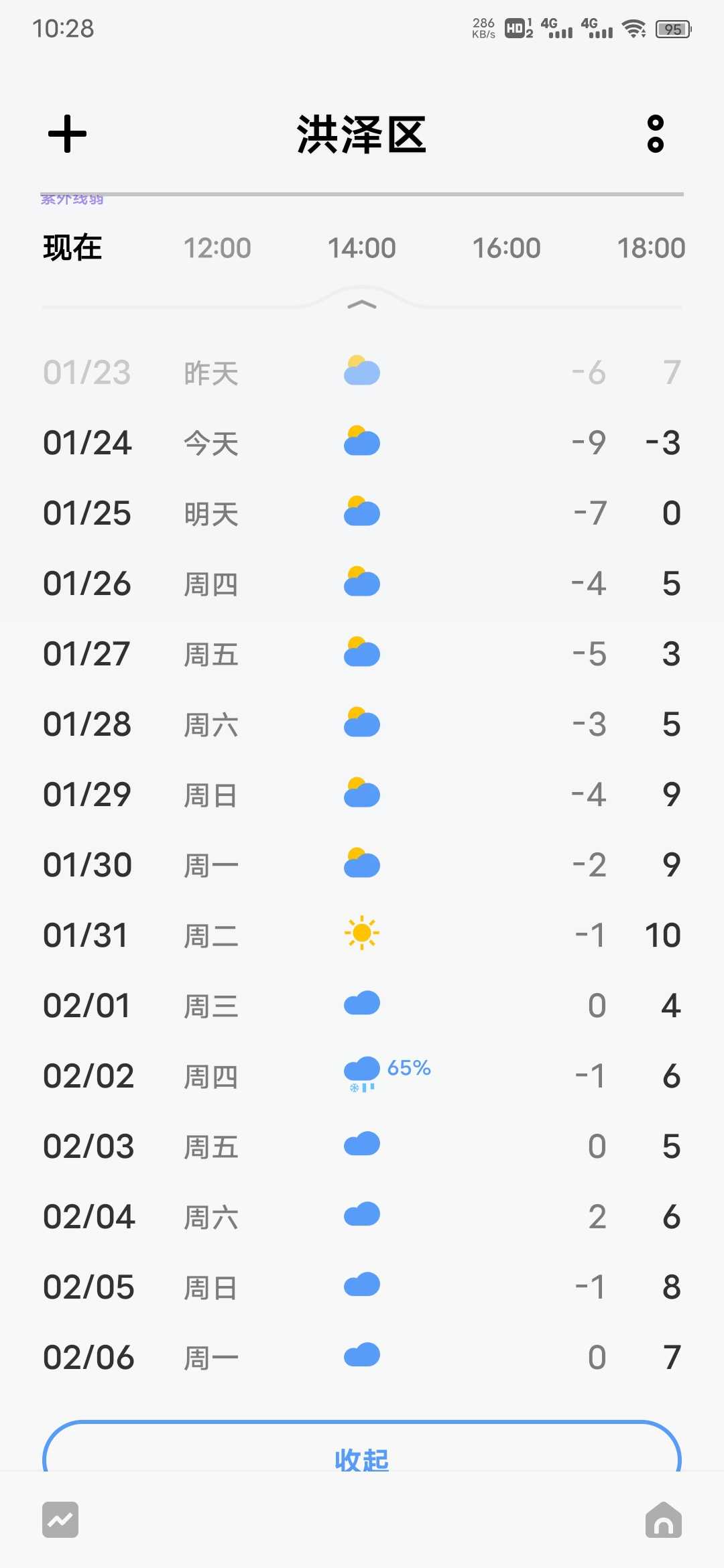Open the 02/02 周四 65% snow row

[362, 1076]
